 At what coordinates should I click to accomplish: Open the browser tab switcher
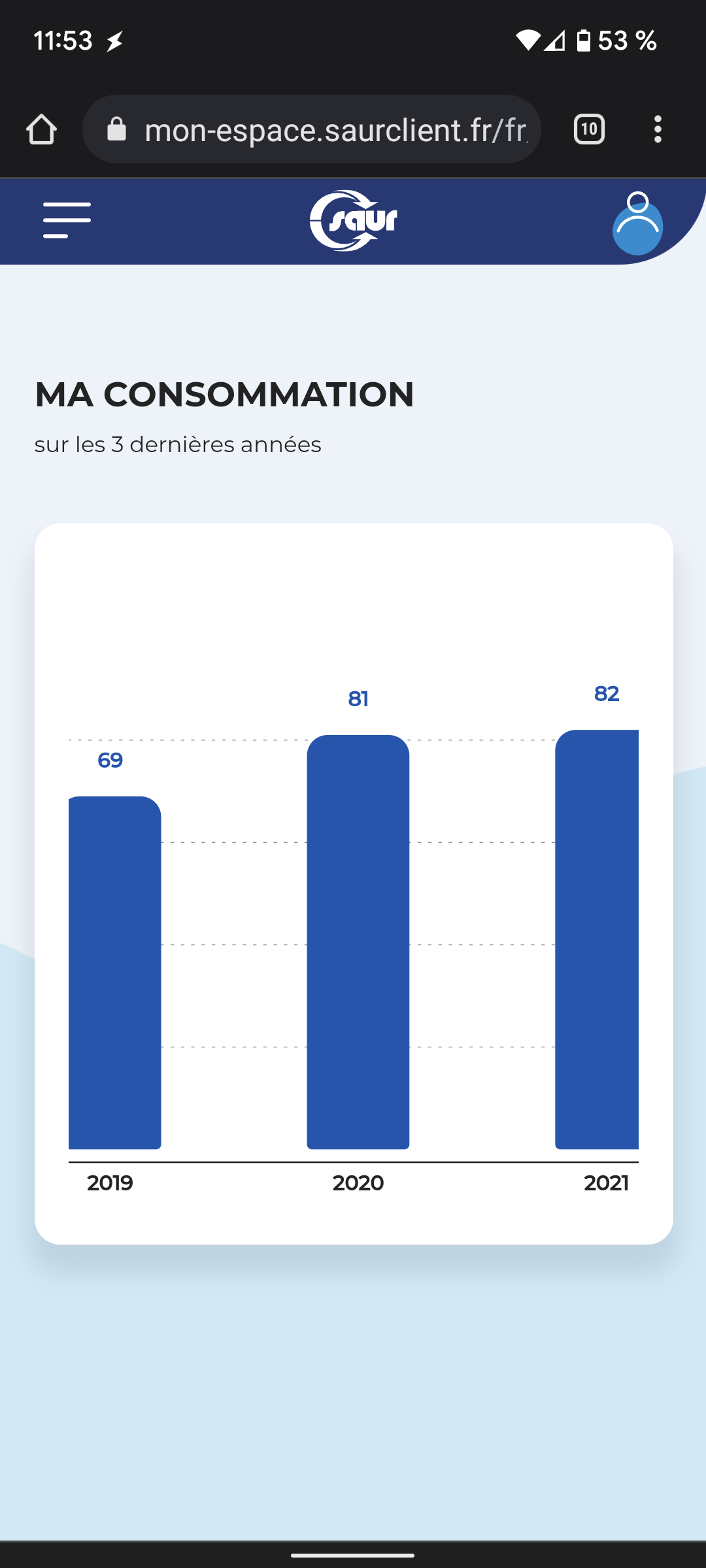[x=589, y=129]
